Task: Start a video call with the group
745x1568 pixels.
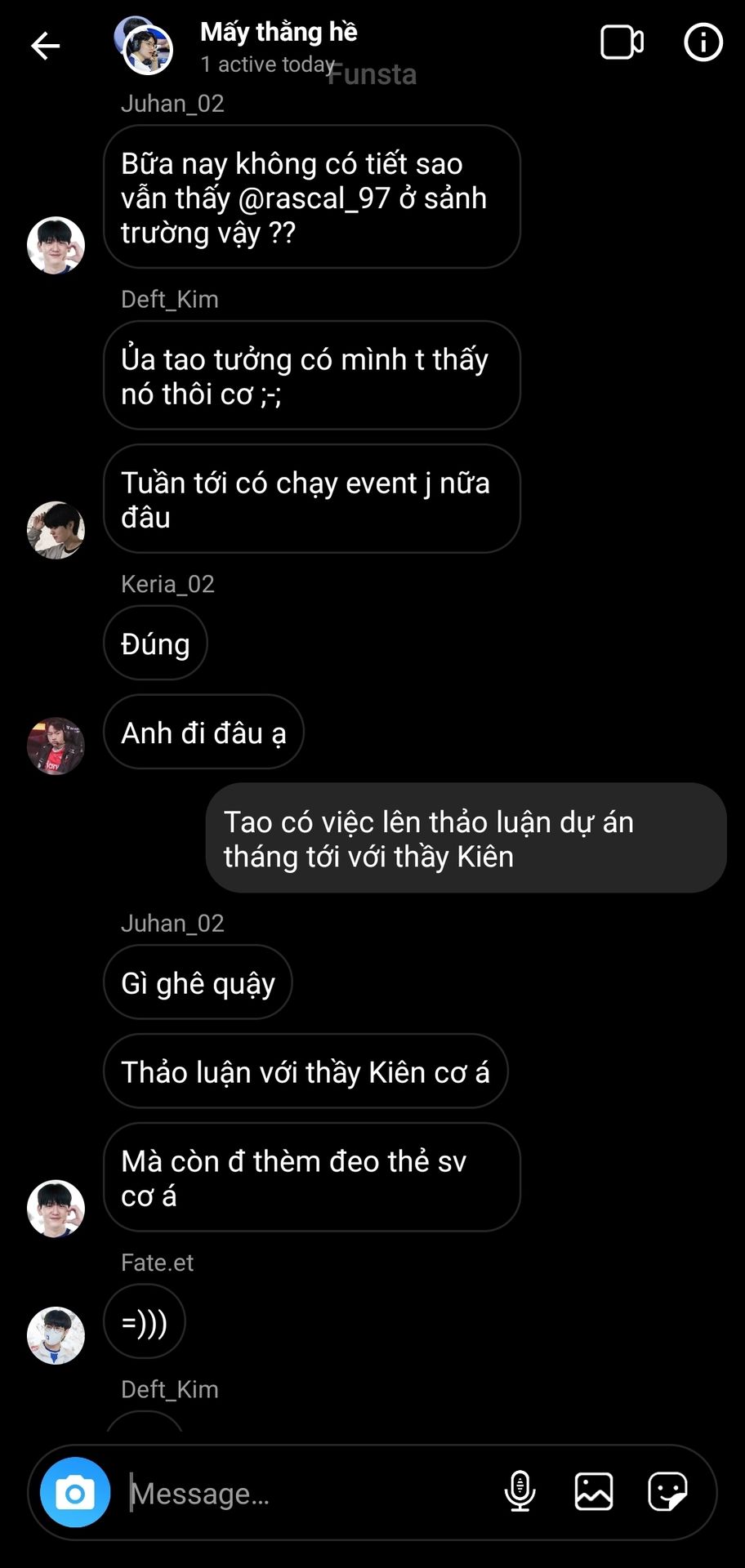Action: pyautogui.click(x=622, y=42)
